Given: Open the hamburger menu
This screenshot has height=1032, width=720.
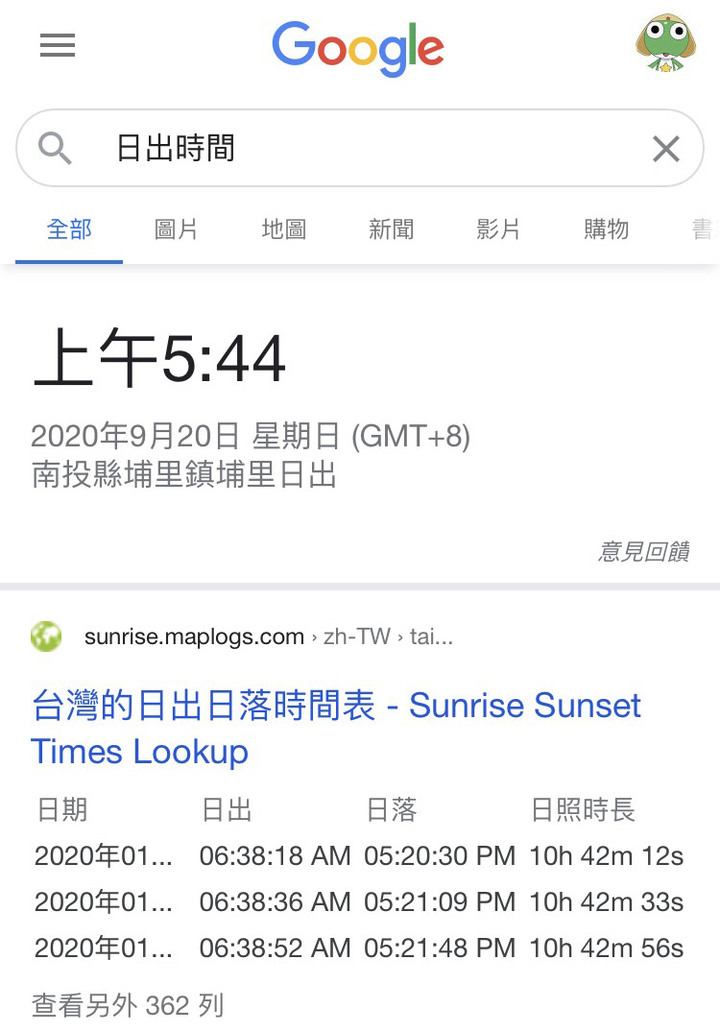Looking at the screenshot, I should tap(57, 46).
